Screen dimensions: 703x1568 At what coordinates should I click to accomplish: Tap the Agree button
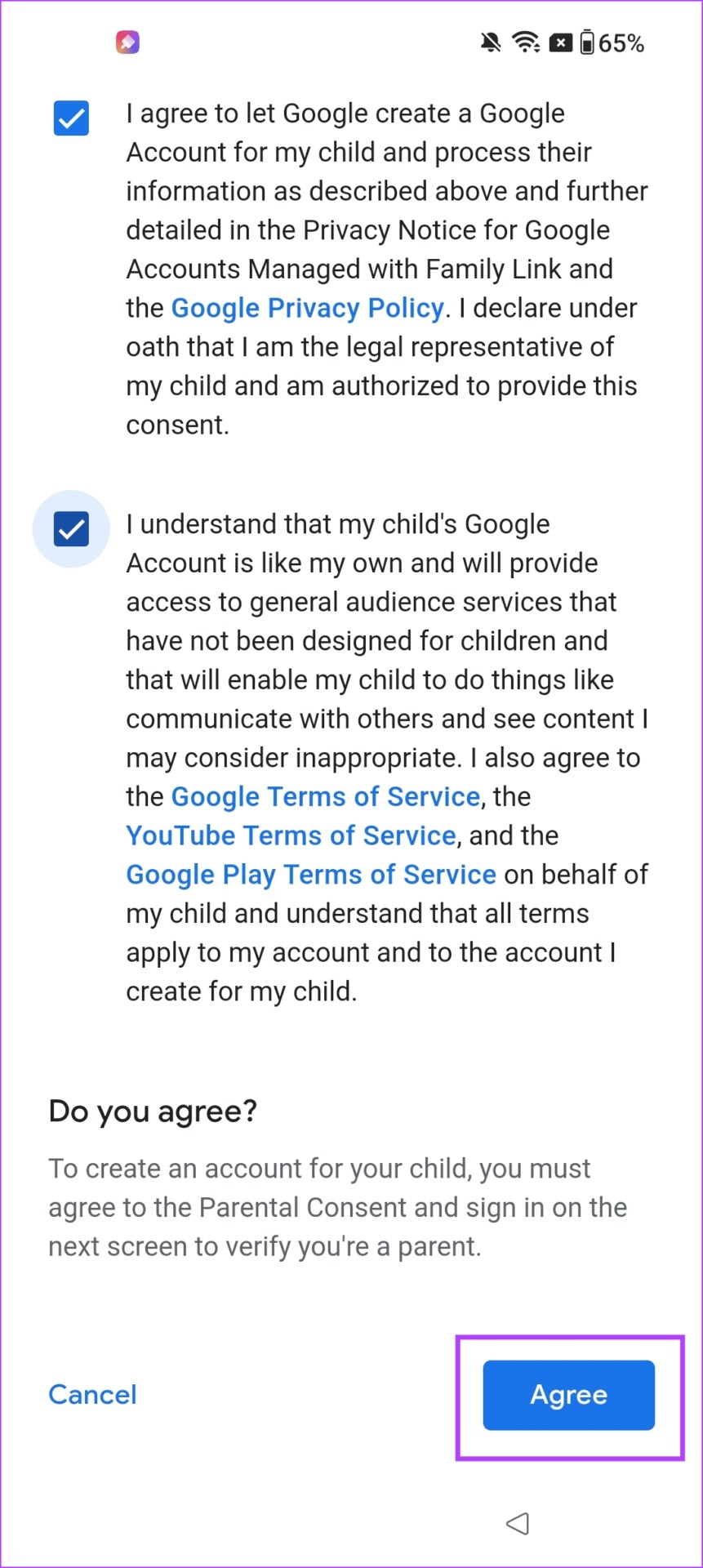(x=569, y=1395)
